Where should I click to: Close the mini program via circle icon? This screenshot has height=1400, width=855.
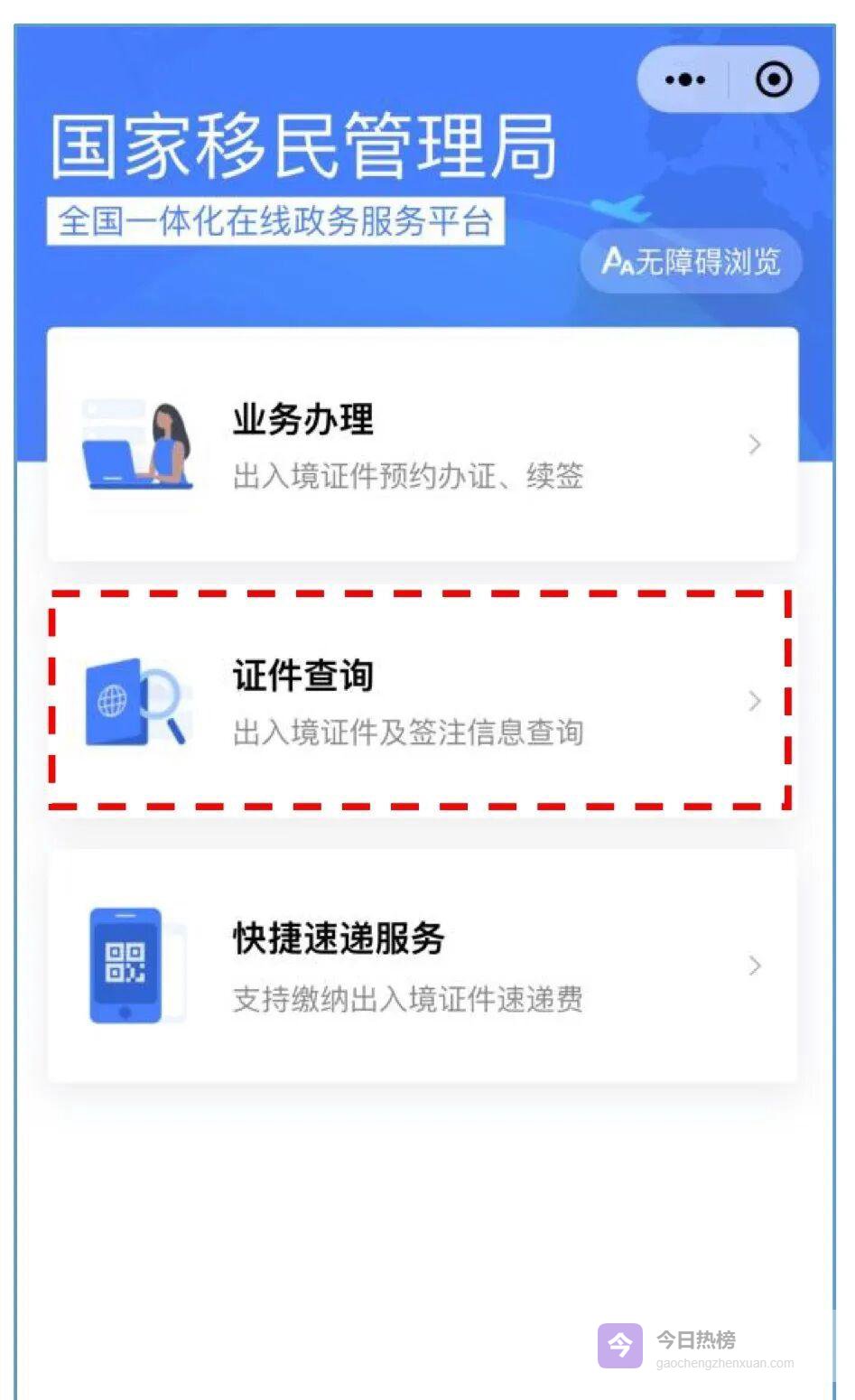click(x=774, y=79)
